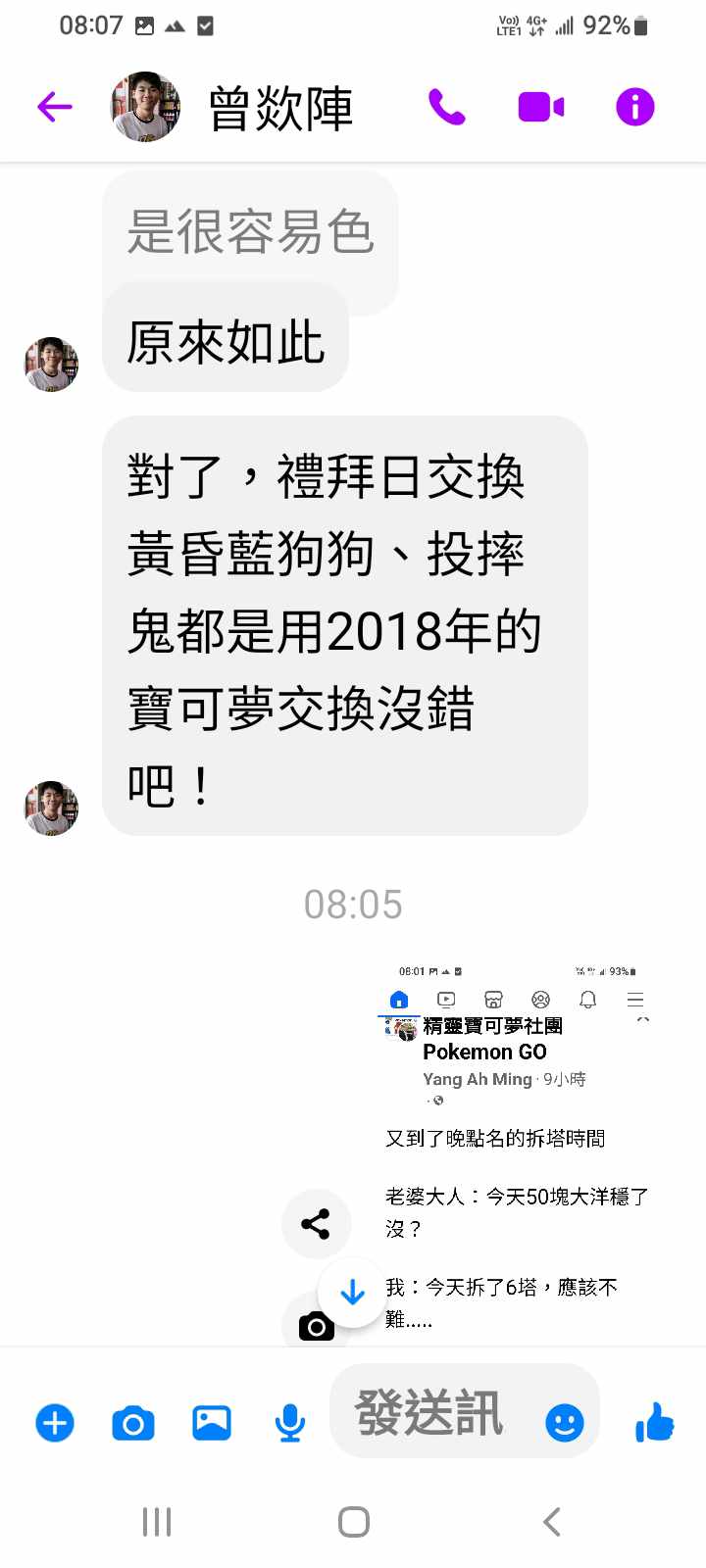
Task: Go to the home screen
Action: click(353, 1522)
